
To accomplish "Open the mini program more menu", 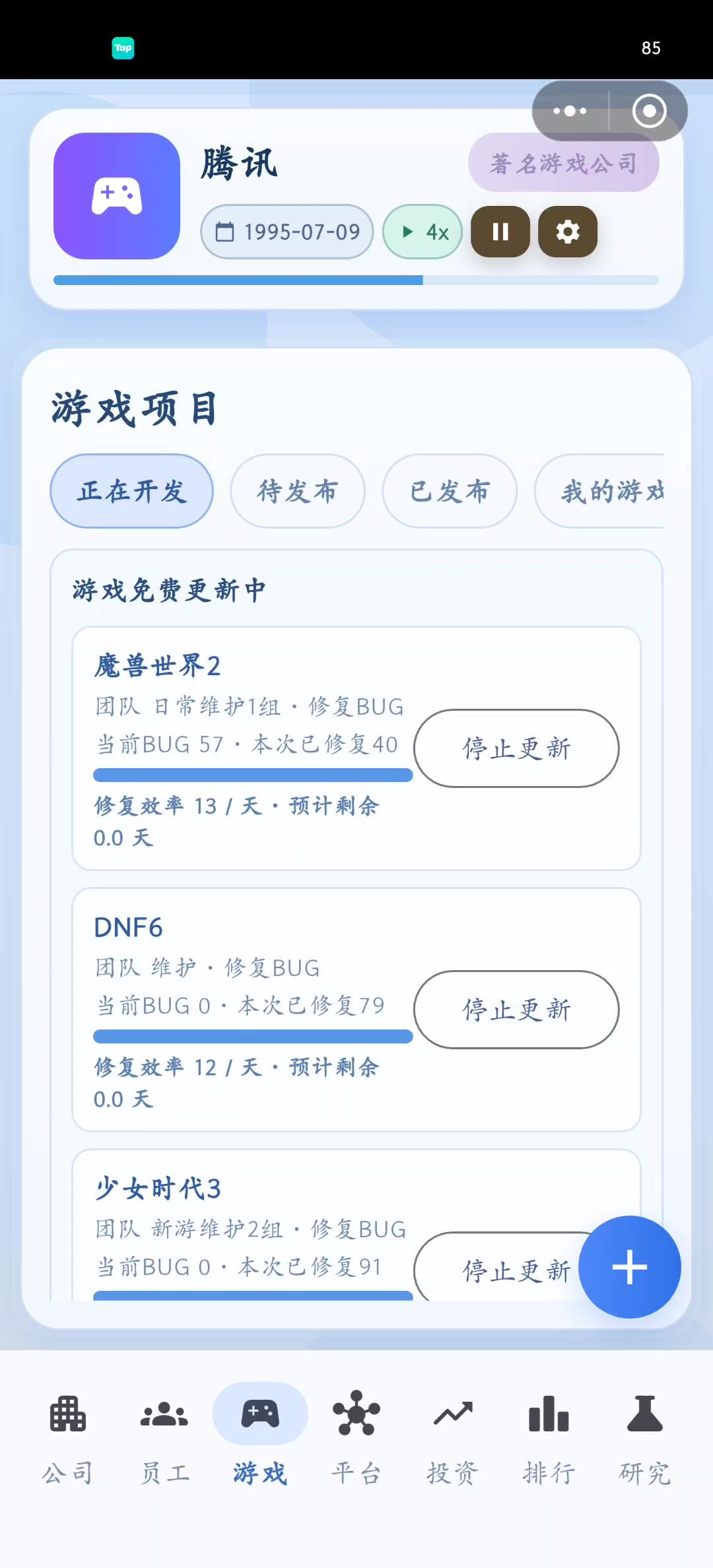I will pyautogui.click(x=570, y=111).
